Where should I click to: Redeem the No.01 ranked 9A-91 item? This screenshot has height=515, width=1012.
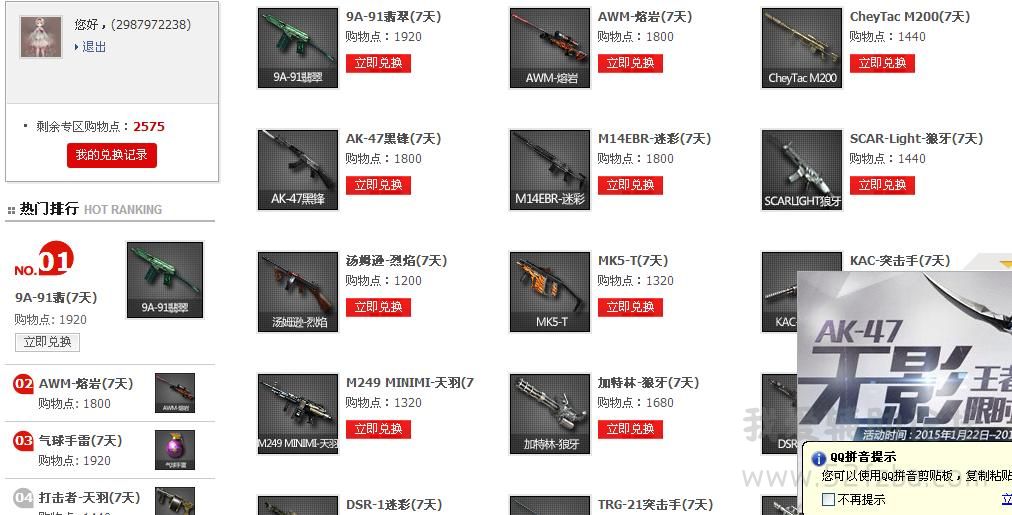[x=47, y=342]
